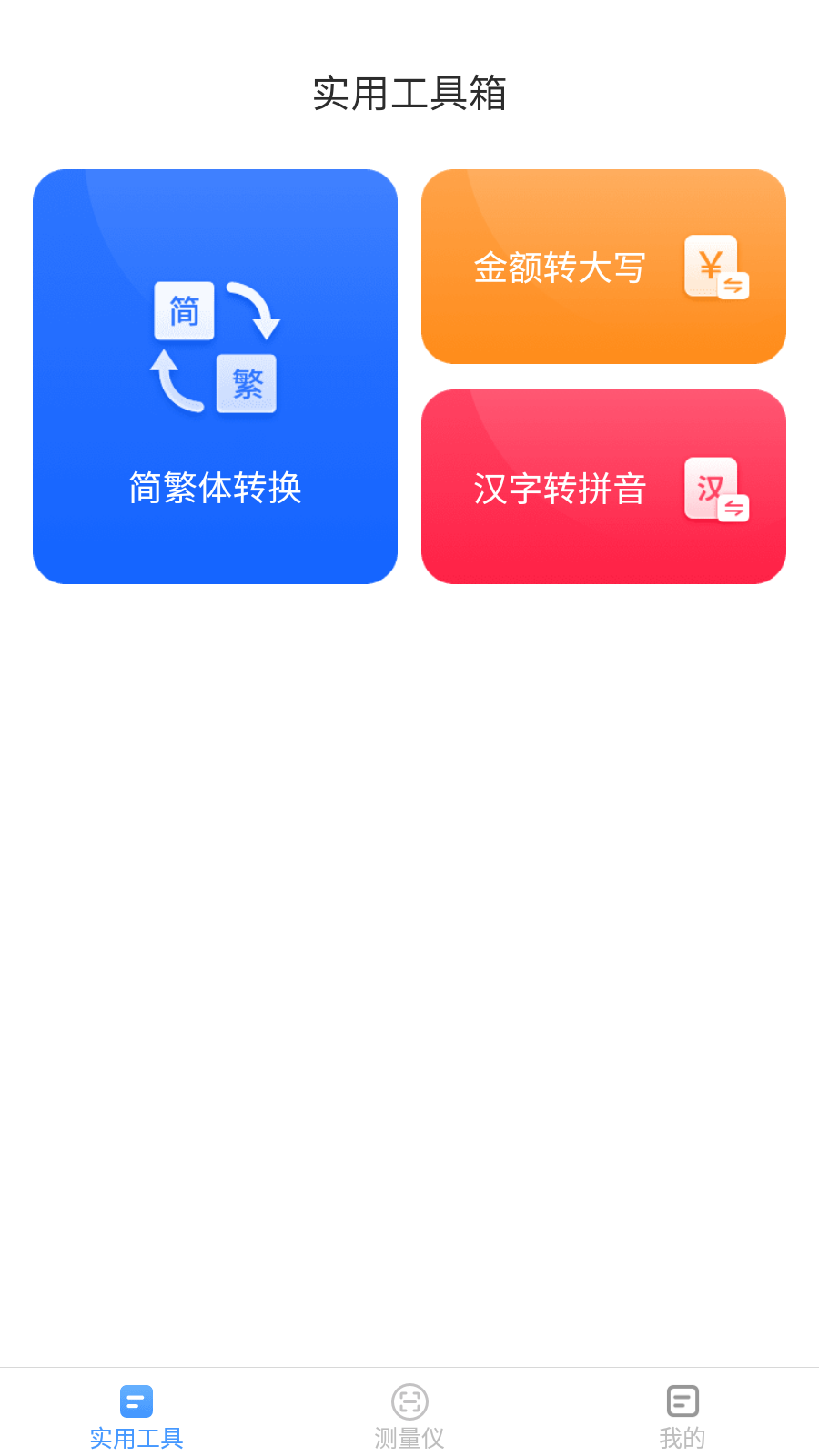Click the 汉 pinyin conversion icon on 汉字转拼音
The width and height of the screenshot is (819, 1456).
click(x=717, y=489)
